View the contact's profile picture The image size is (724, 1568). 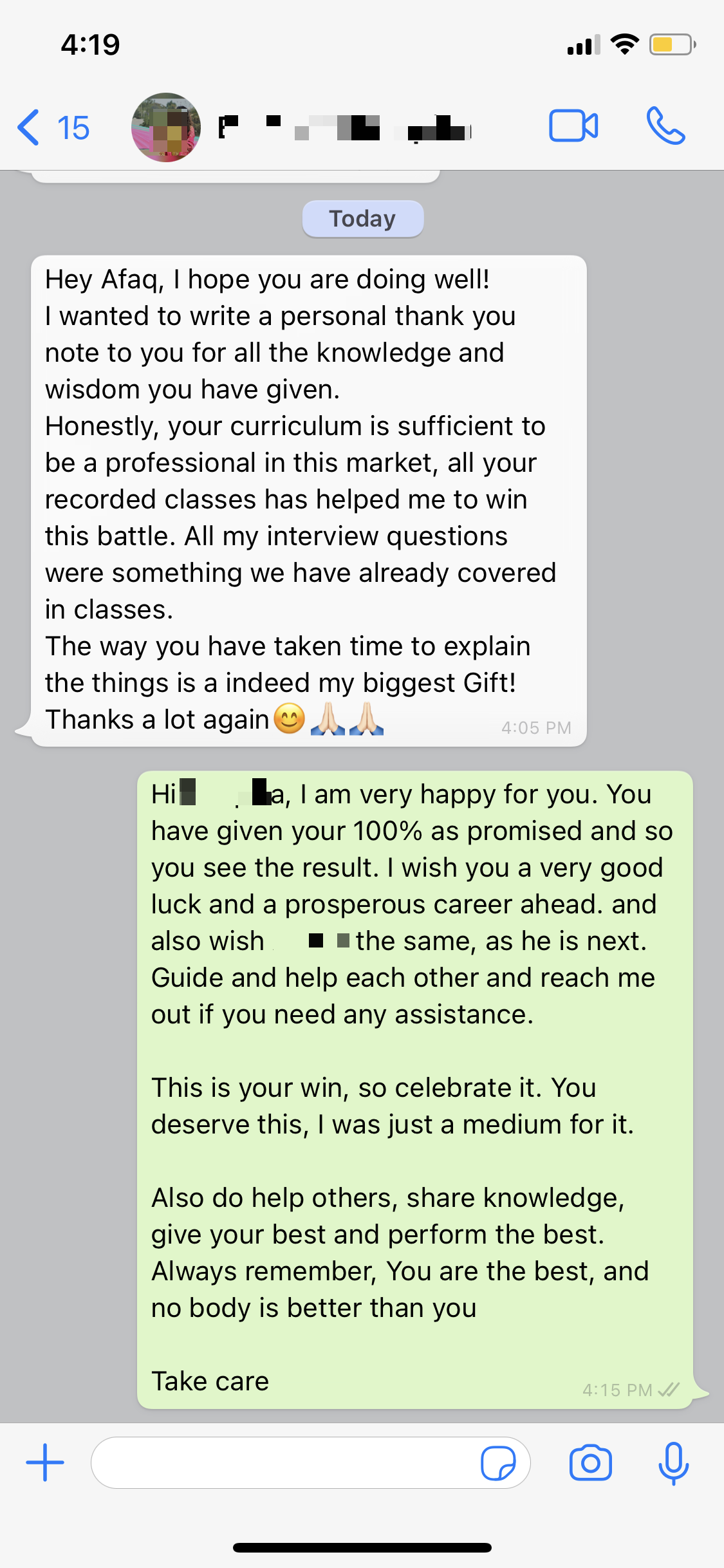pos(165,127)
